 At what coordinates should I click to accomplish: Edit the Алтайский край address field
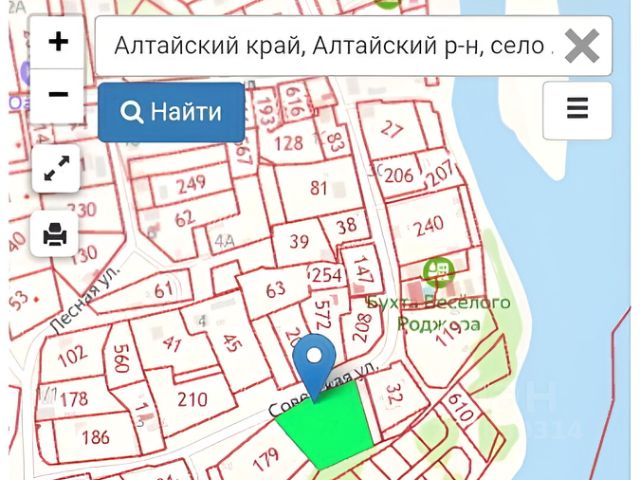tap(330, 46)
